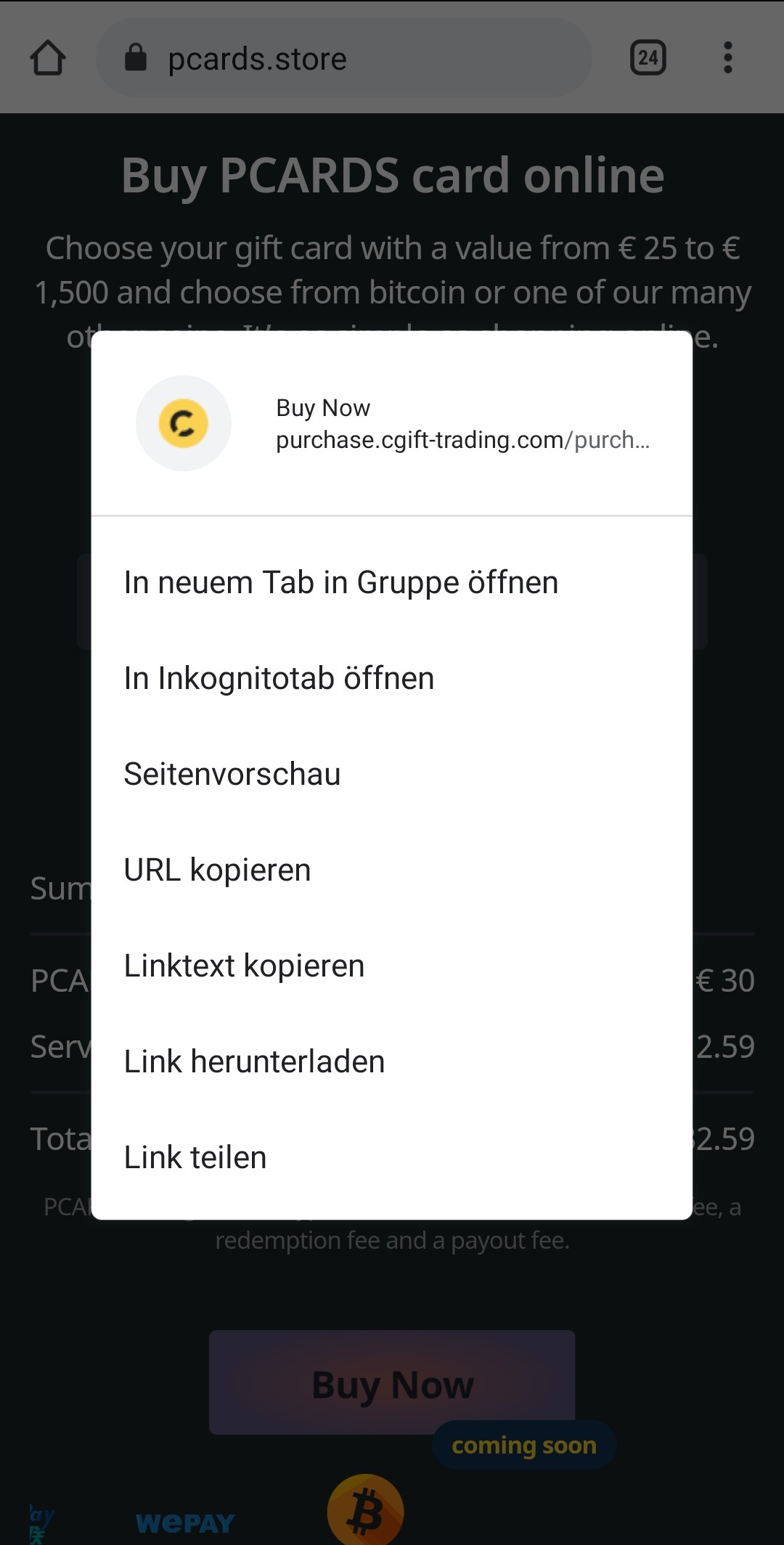The image size is (784, 1545).
Task: Select 'URL kopieren'
Action: 216,868
